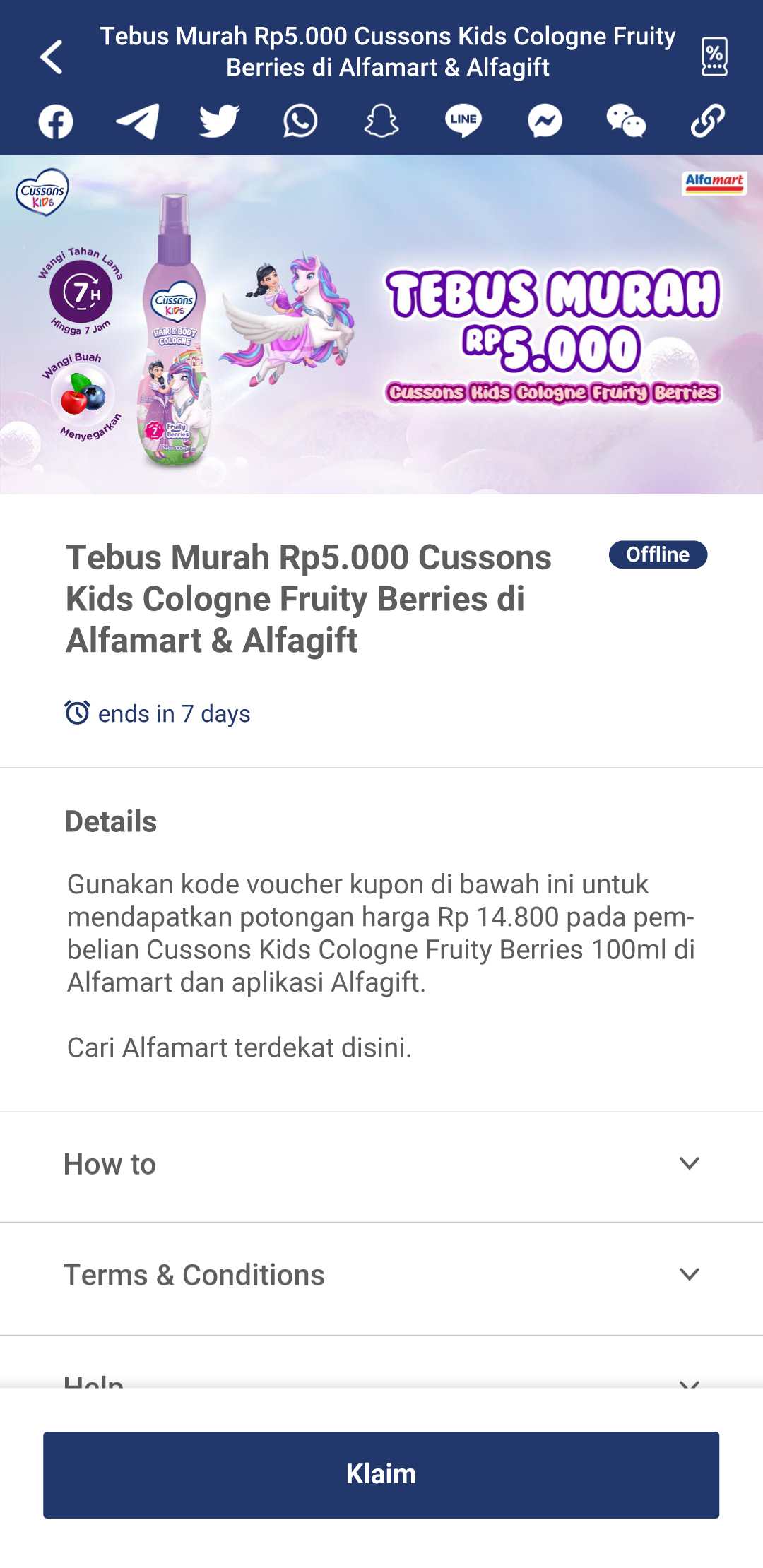Send the deal through WhatsApp
The height and width of the screenshot is (1568, 763).
(x=300, y=121)
